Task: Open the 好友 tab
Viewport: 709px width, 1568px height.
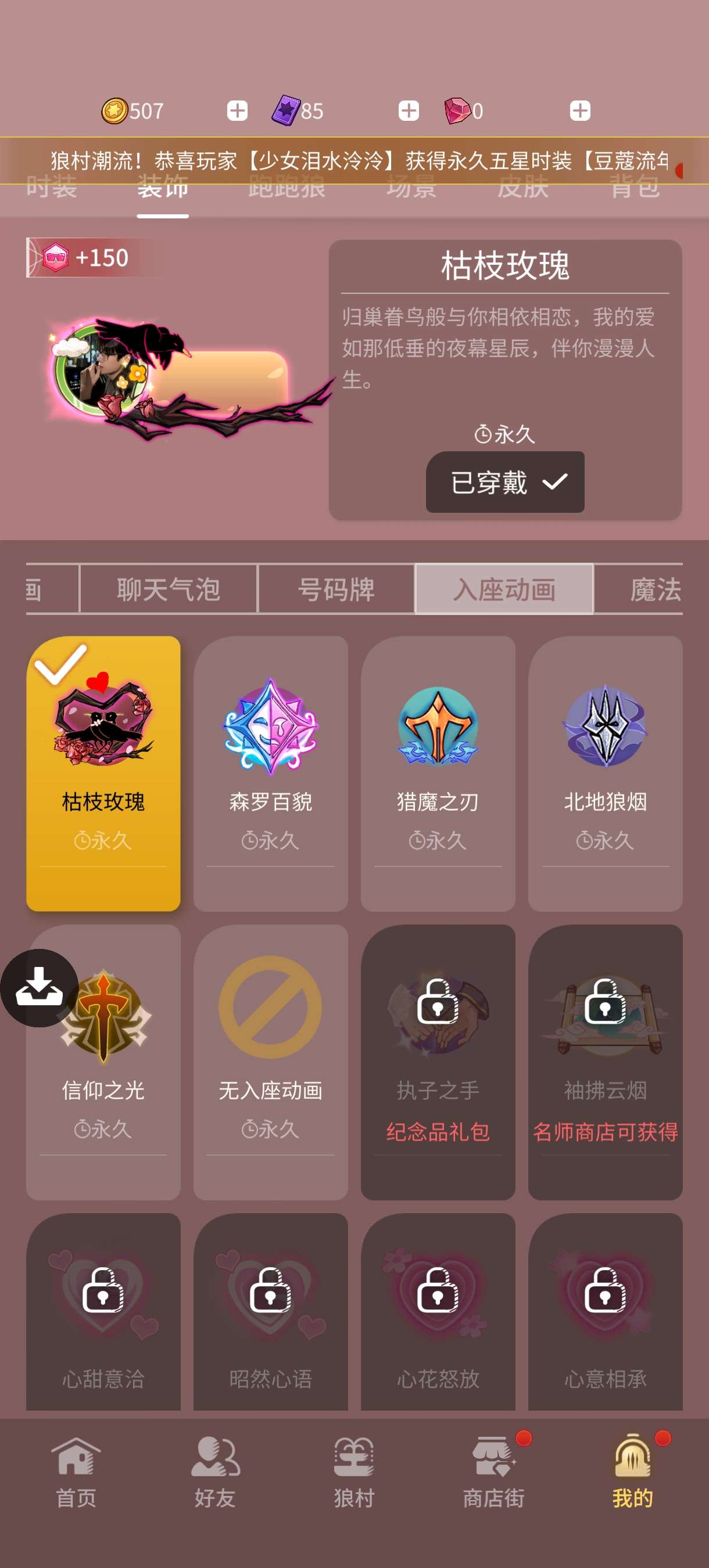Action: pyautogui.click(x=215, y=1473)
